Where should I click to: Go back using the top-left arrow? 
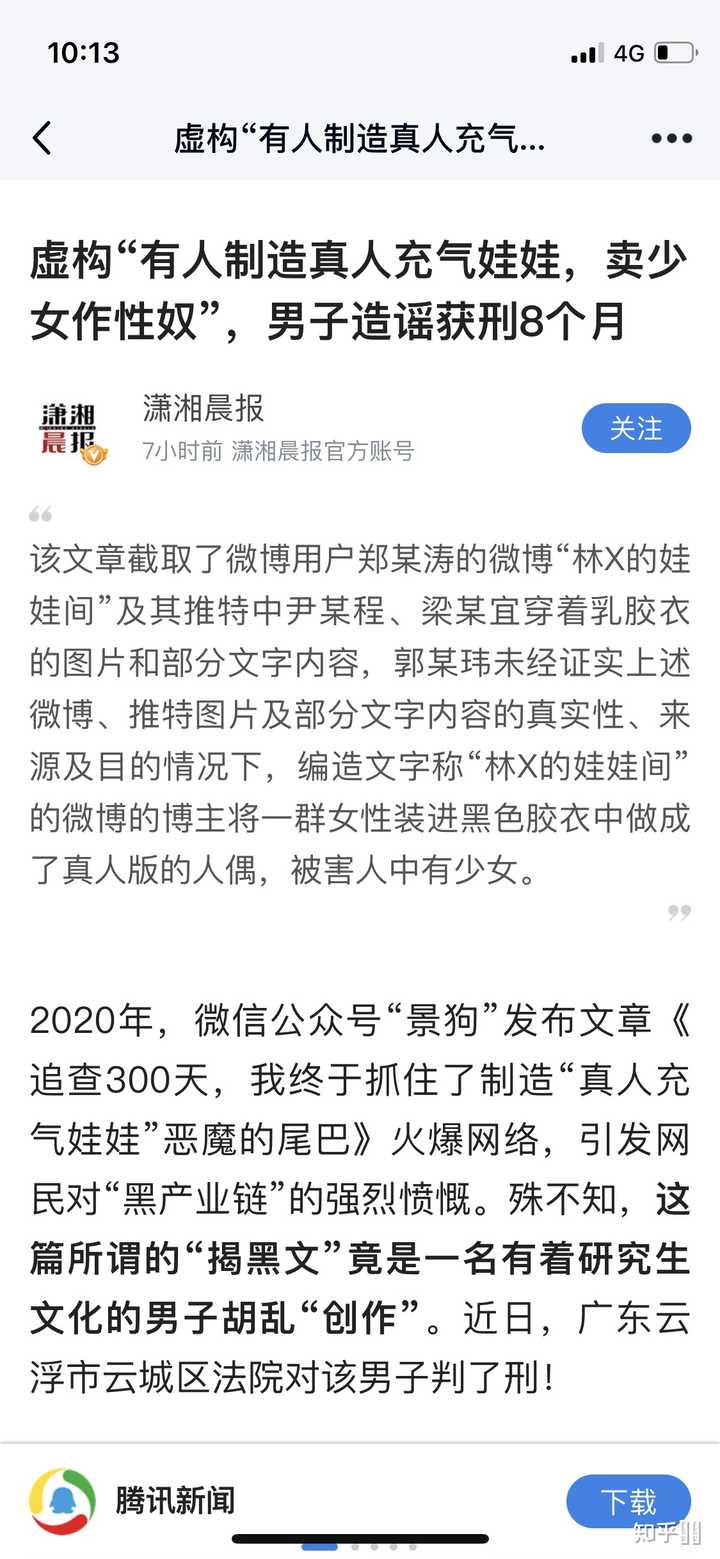point(42,138)
